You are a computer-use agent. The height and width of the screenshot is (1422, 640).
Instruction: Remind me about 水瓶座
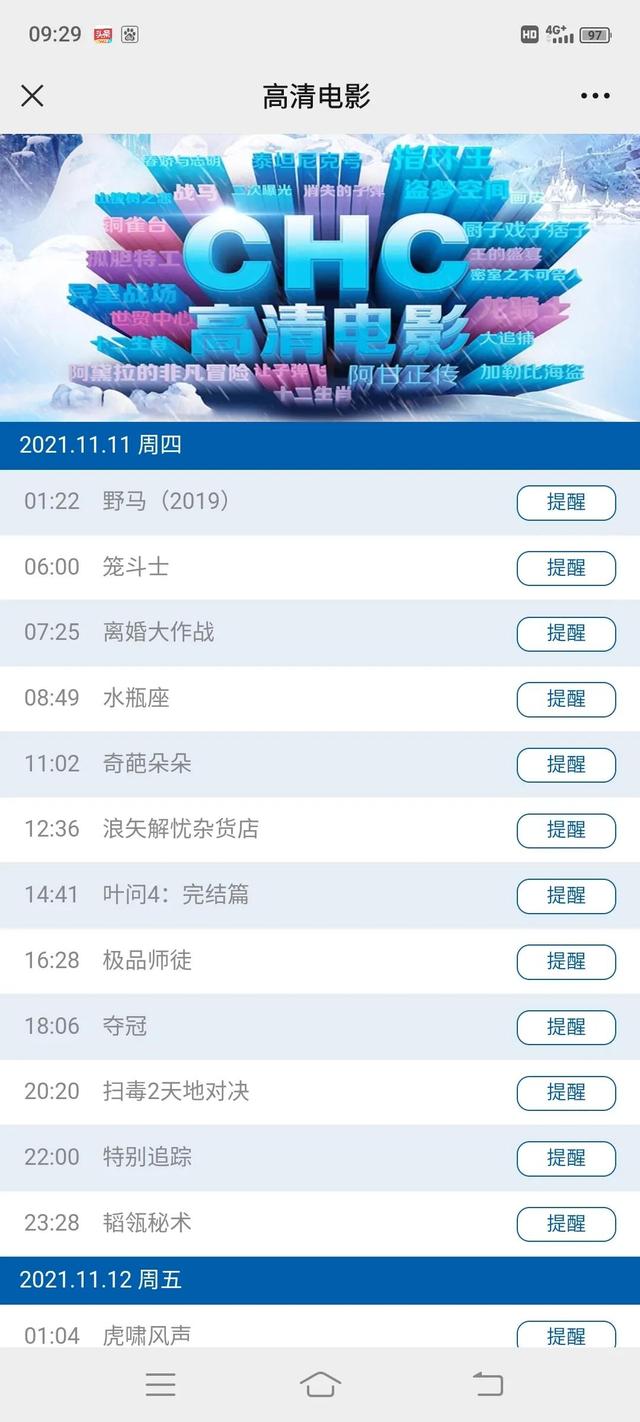[x=566, y=699]
